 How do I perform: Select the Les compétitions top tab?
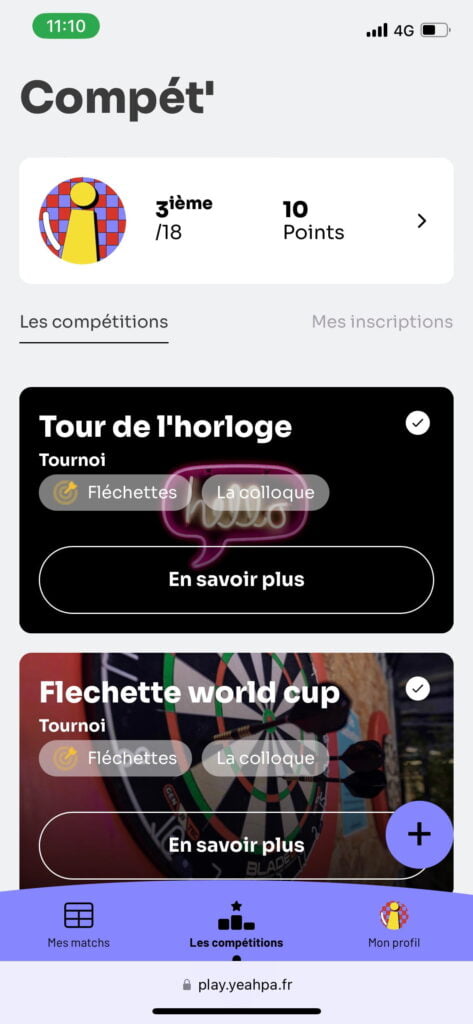click(x=94, y=322)
